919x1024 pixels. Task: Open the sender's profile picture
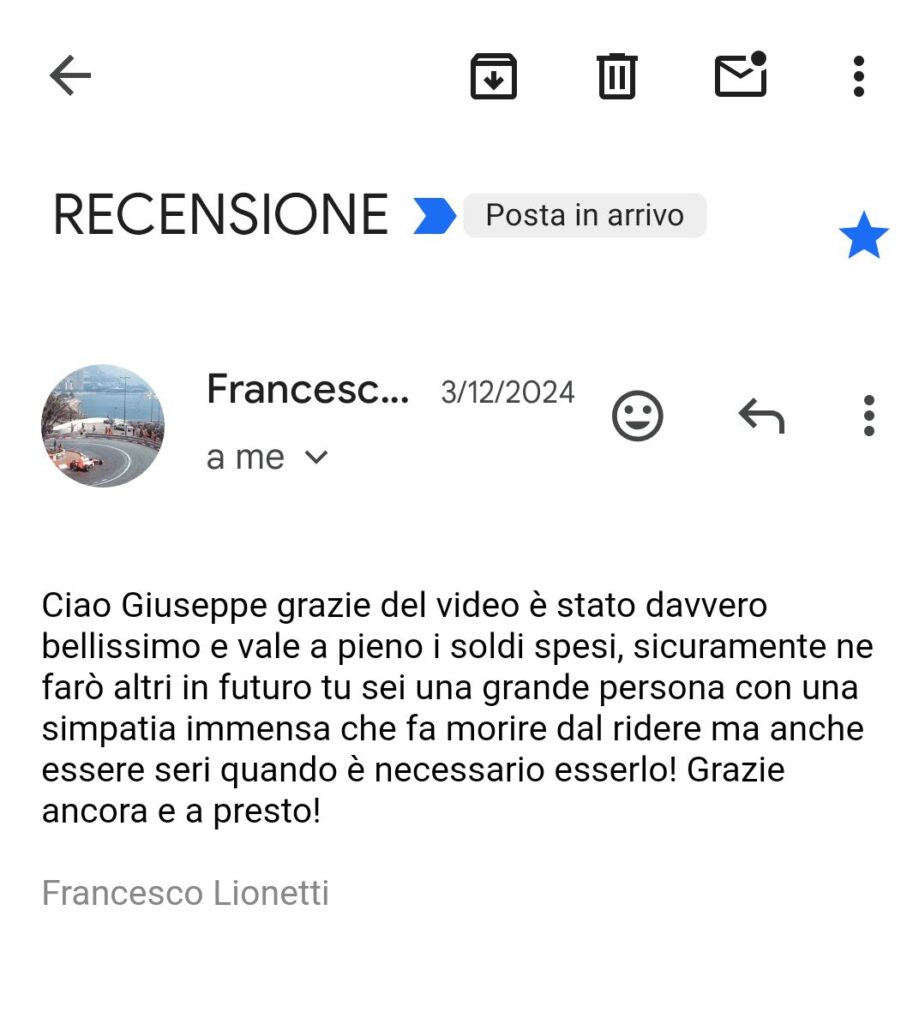103,425
